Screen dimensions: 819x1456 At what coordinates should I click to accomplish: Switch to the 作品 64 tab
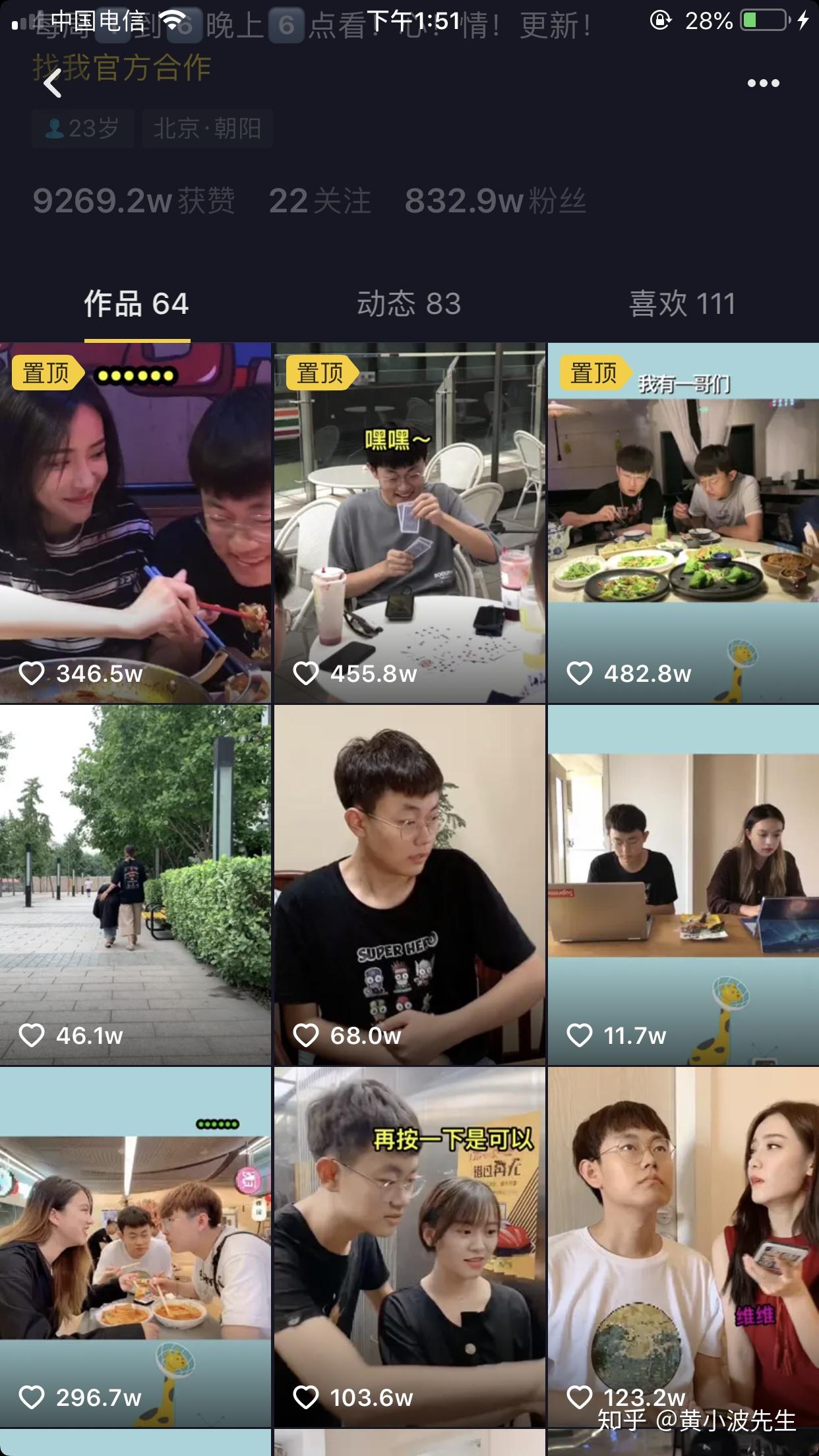pos(136,305)
